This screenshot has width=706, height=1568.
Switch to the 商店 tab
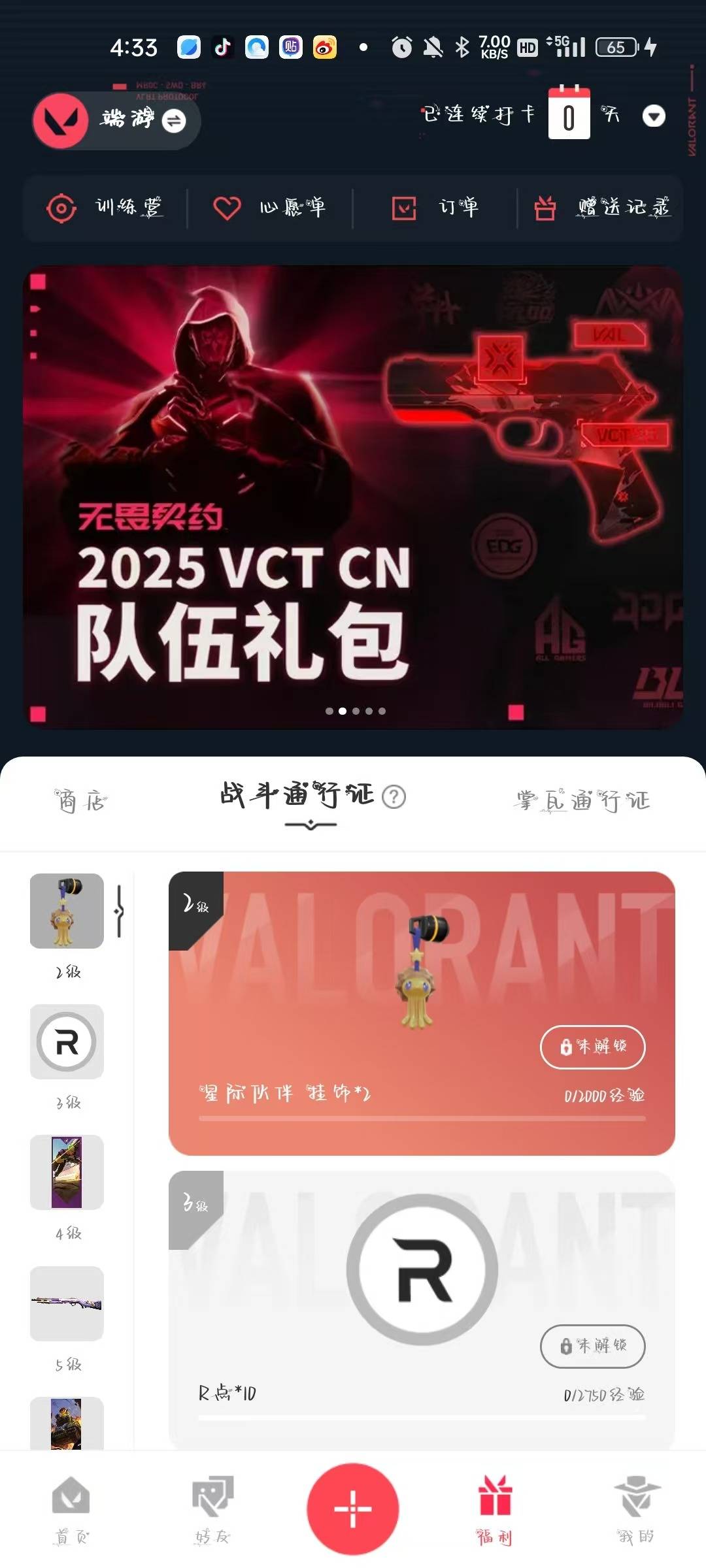[x=81, y=800]
